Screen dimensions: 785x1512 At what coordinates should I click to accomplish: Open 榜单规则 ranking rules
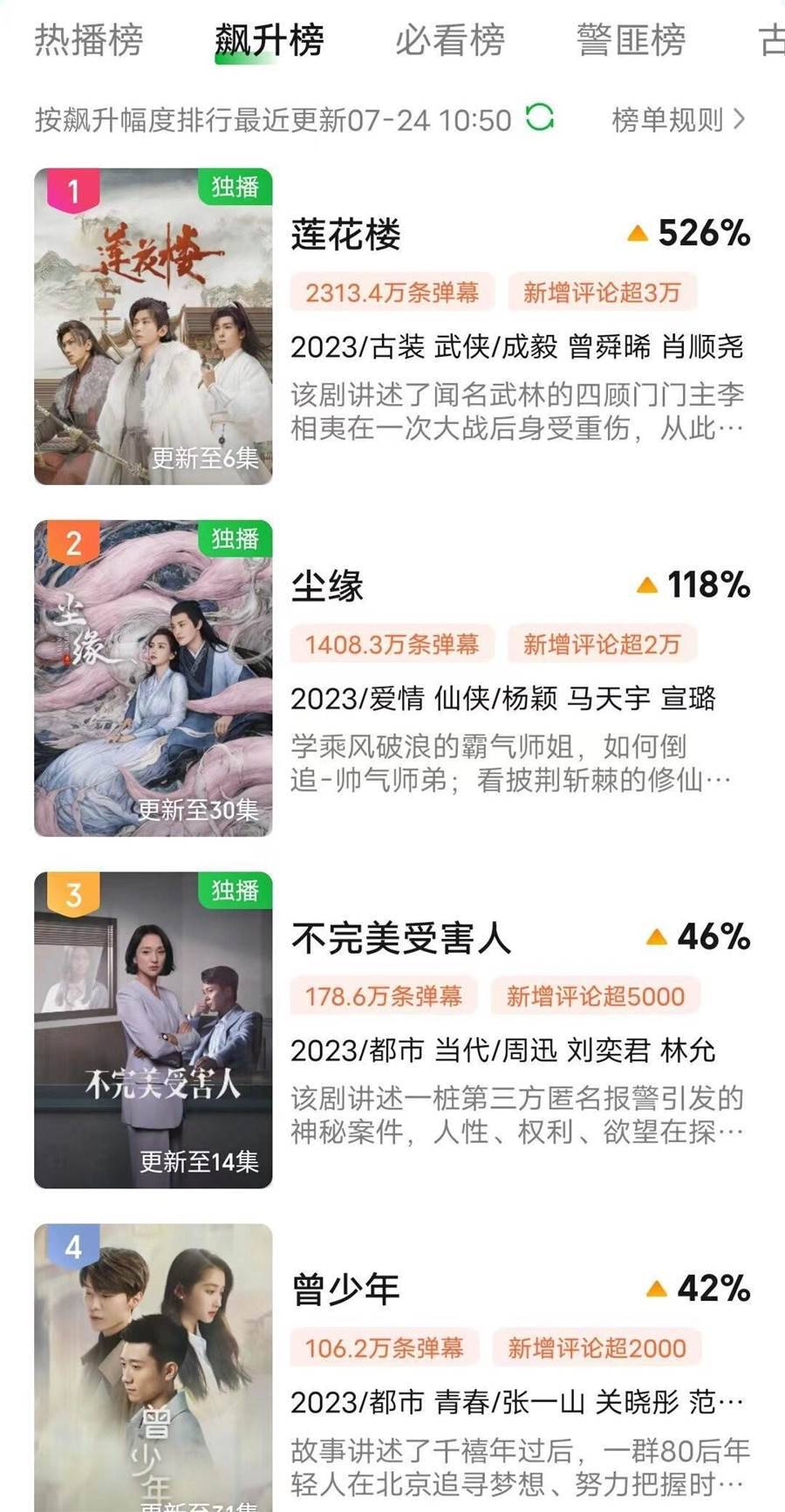pos(678,120)
